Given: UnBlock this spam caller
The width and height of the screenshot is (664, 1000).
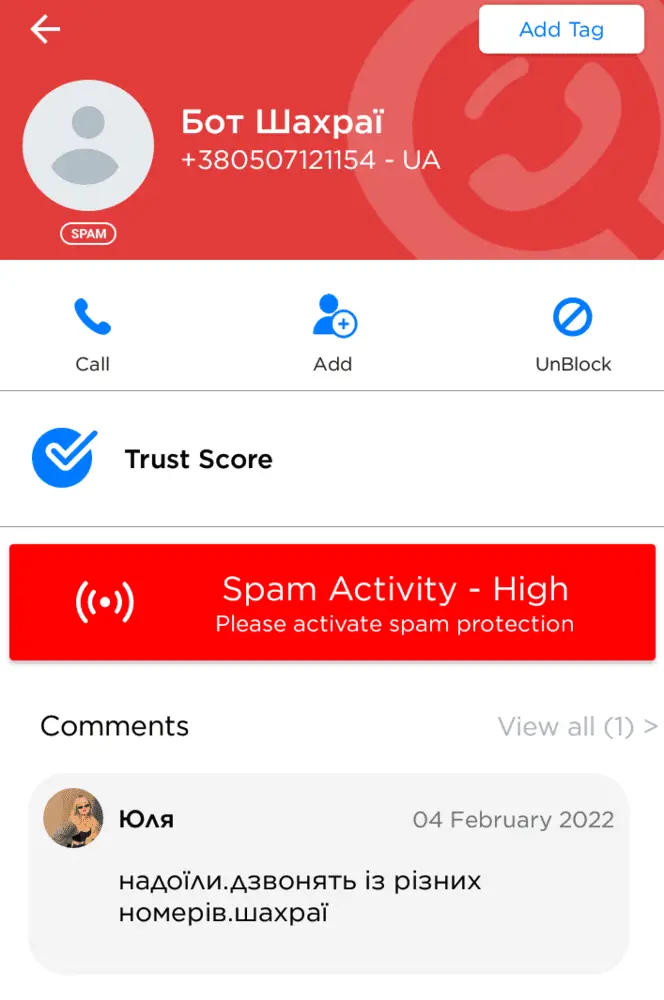Looking at the screenshot, I should pos(573,334).
